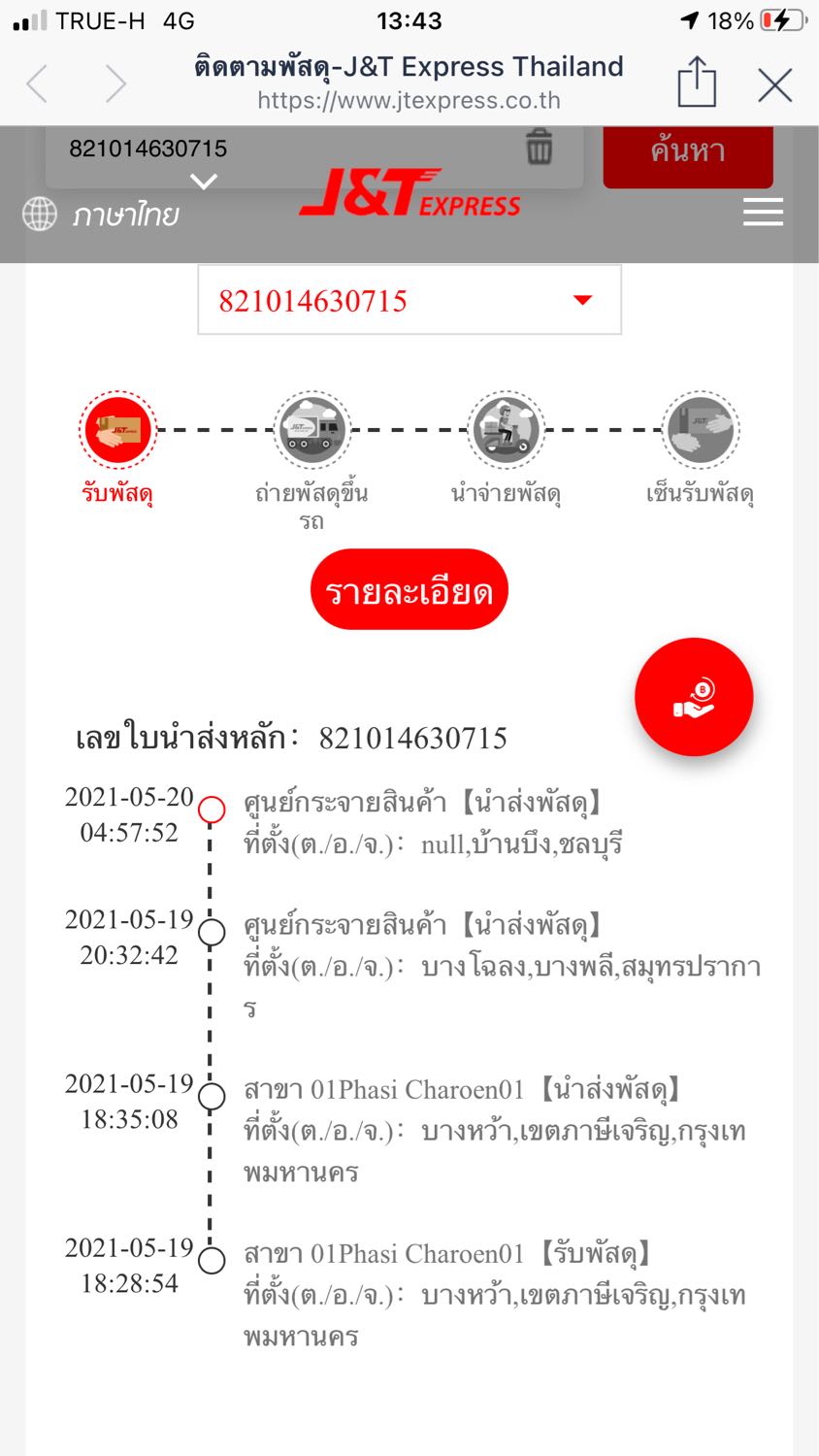Close the in-app browser page
Screen dimensions: 819x1456
pos(774,85)
